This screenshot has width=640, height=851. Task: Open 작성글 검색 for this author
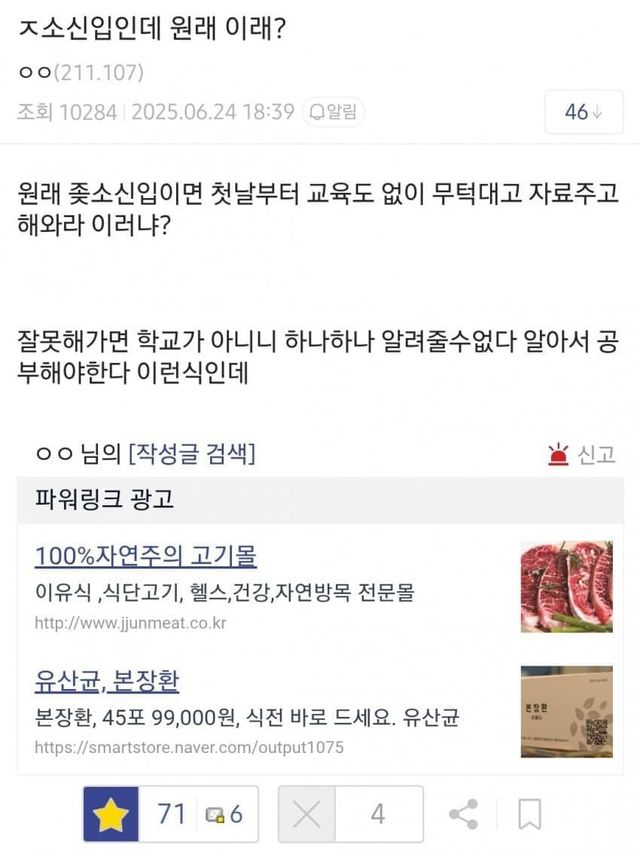(x=191, y=455)
